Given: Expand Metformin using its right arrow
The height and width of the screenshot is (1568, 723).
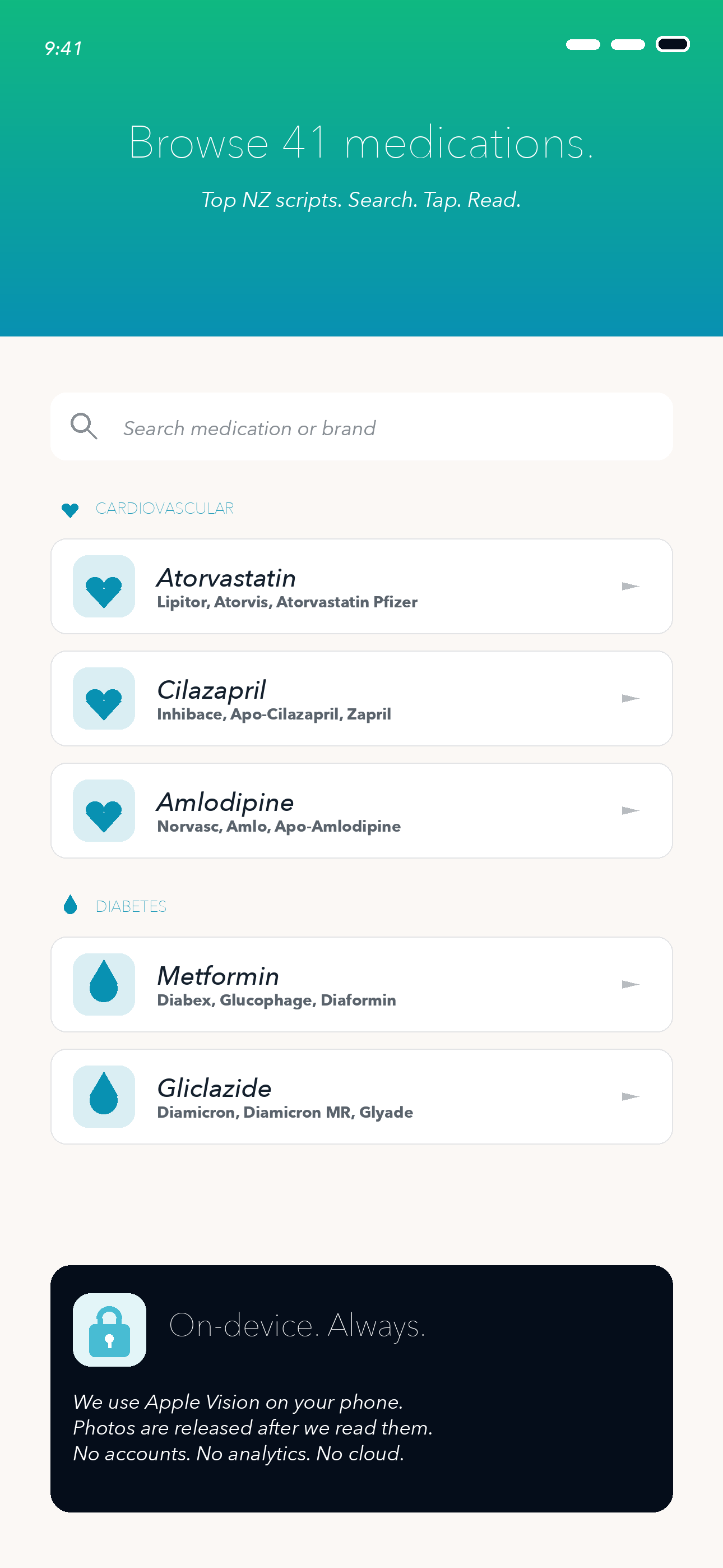Looking at the screenshot, I should pos(631,985).
